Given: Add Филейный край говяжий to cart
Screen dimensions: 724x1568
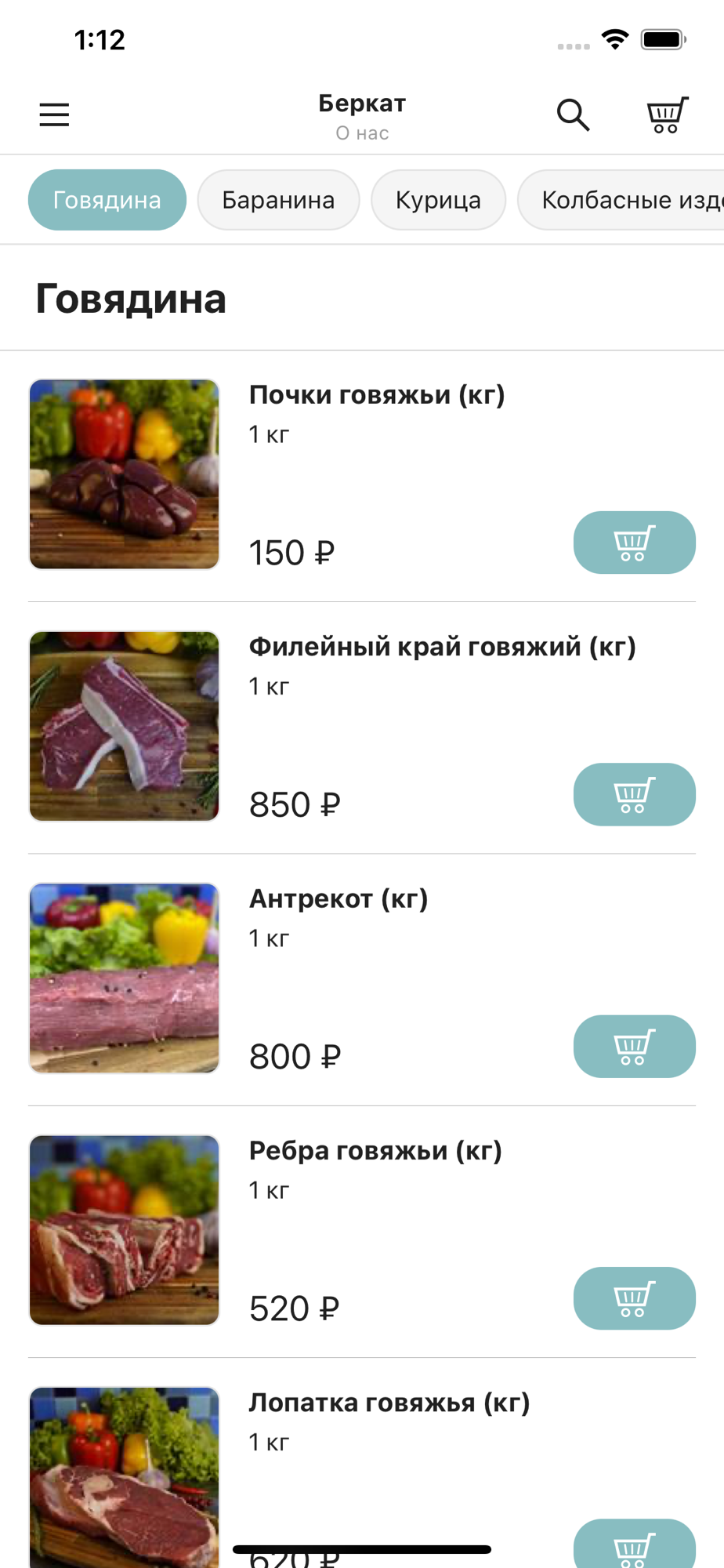Looking at the screenshot, I should click(634, 794).
